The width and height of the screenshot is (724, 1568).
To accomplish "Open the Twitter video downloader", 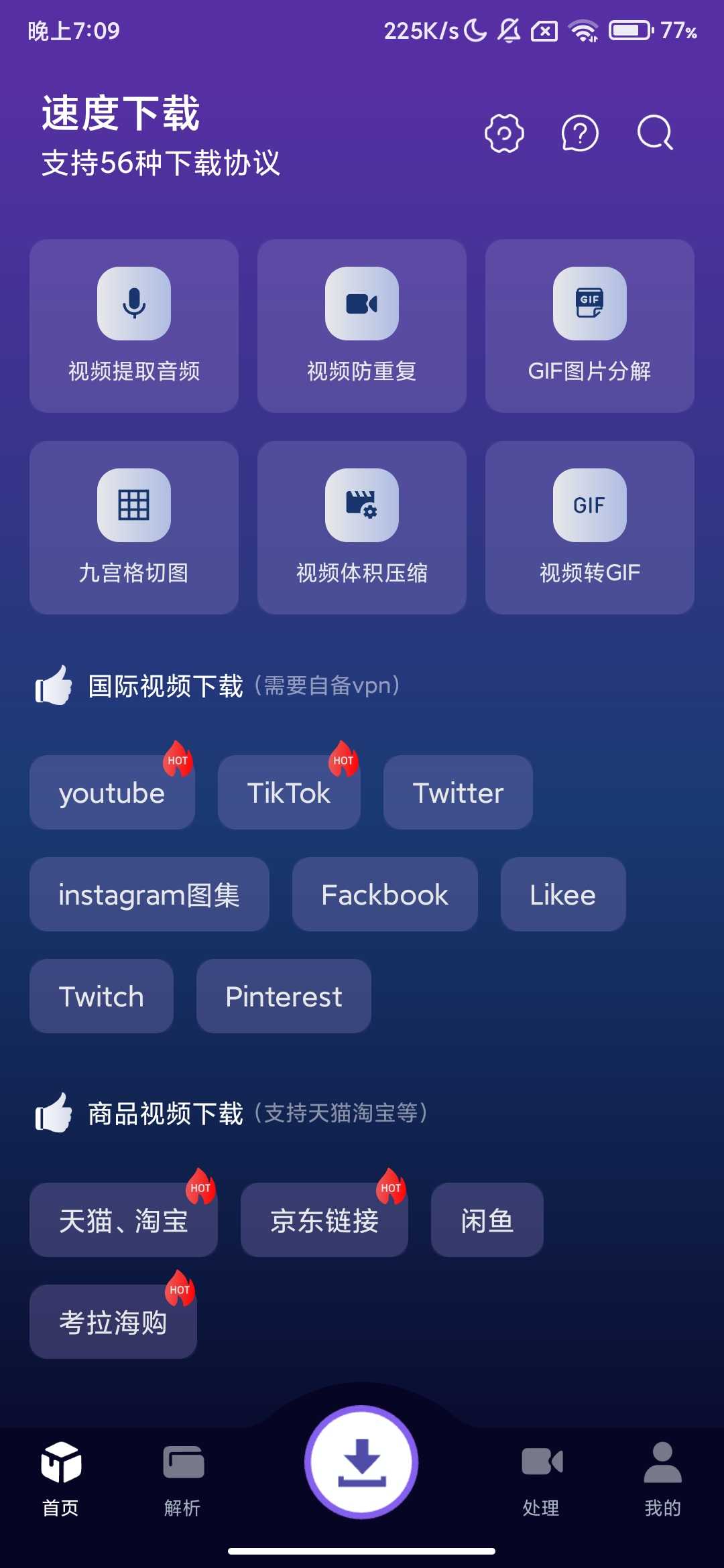I will (457, 792).
